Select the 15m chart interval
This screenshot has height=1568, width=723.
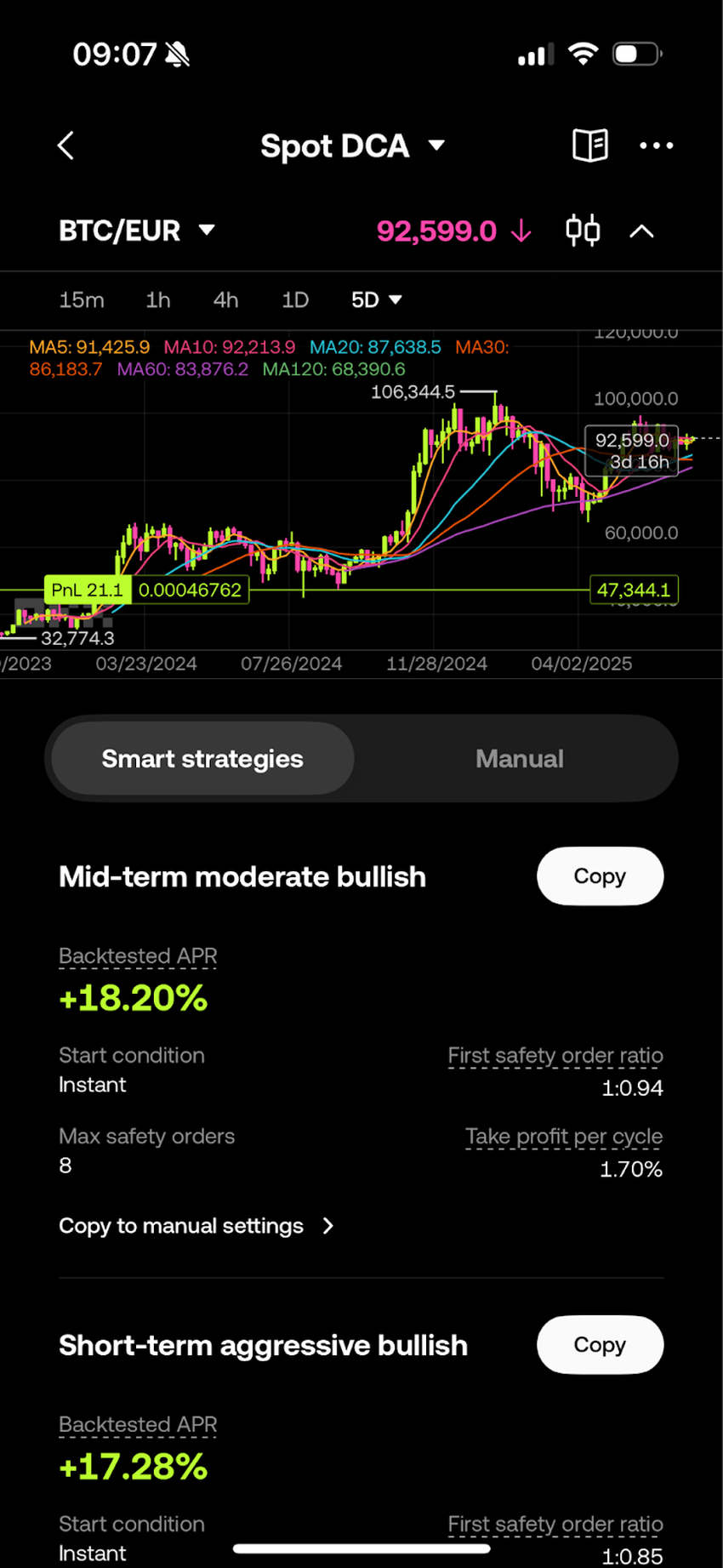82,300
